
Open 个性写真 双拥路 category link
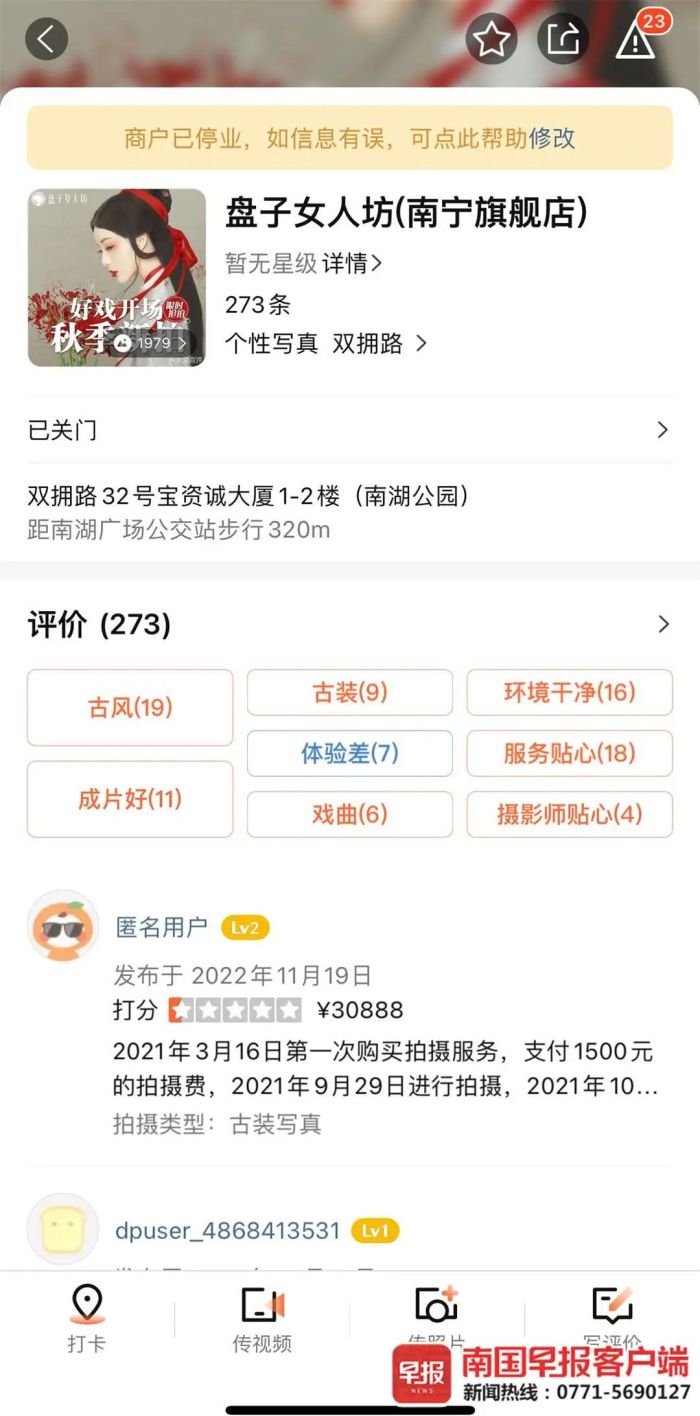[x=325, y=343]
